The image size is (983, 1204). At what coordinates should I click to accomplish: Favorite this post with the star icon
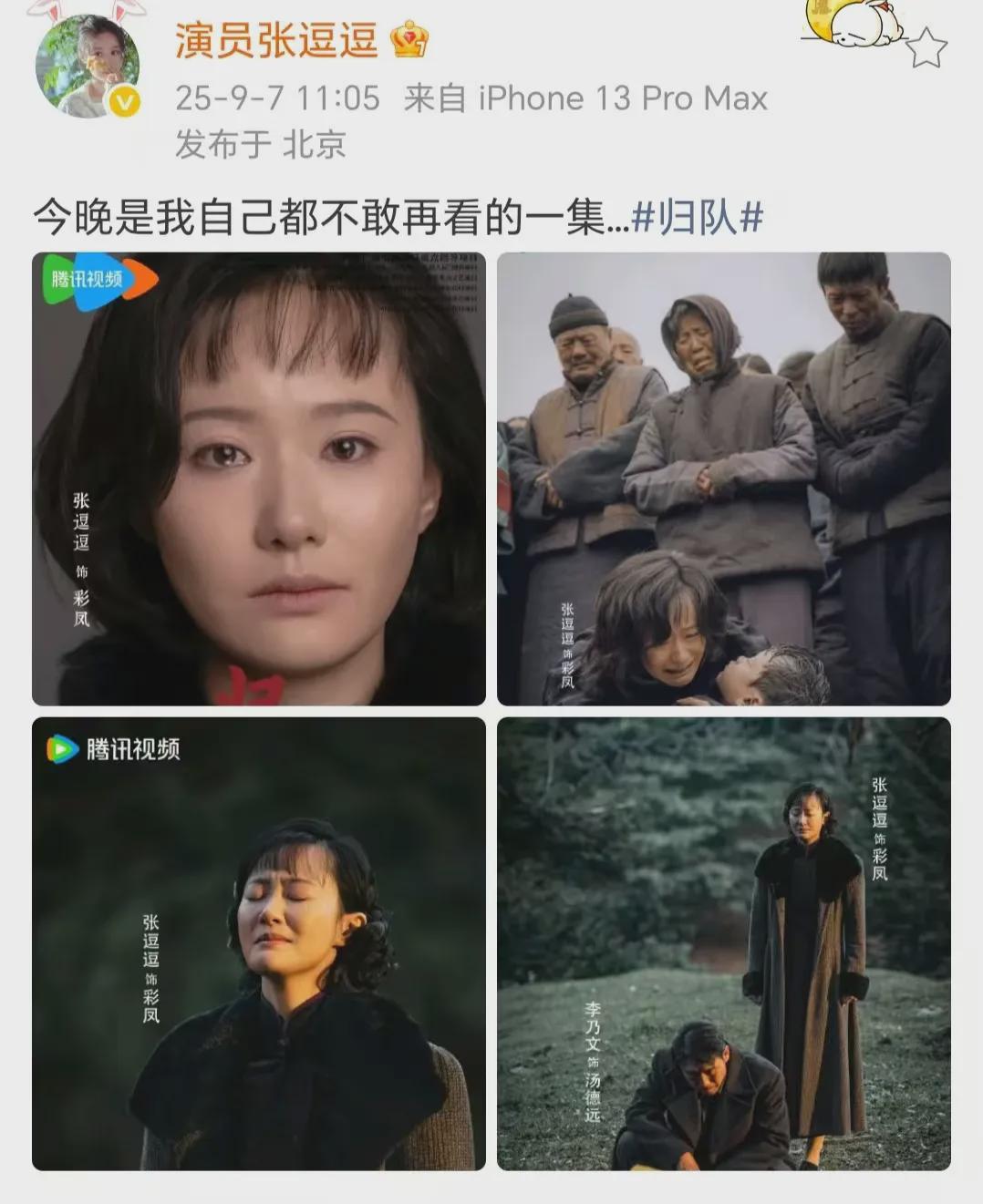pyautogui.click(x=927, y=47)
